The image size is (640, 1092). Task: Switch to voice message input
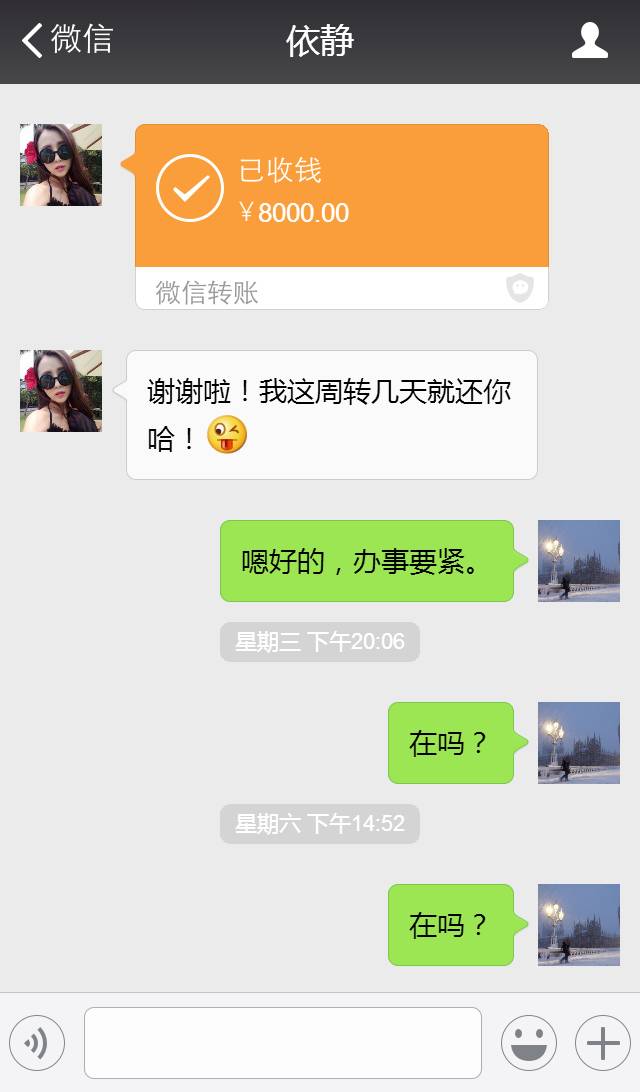tap(37, 1043)
